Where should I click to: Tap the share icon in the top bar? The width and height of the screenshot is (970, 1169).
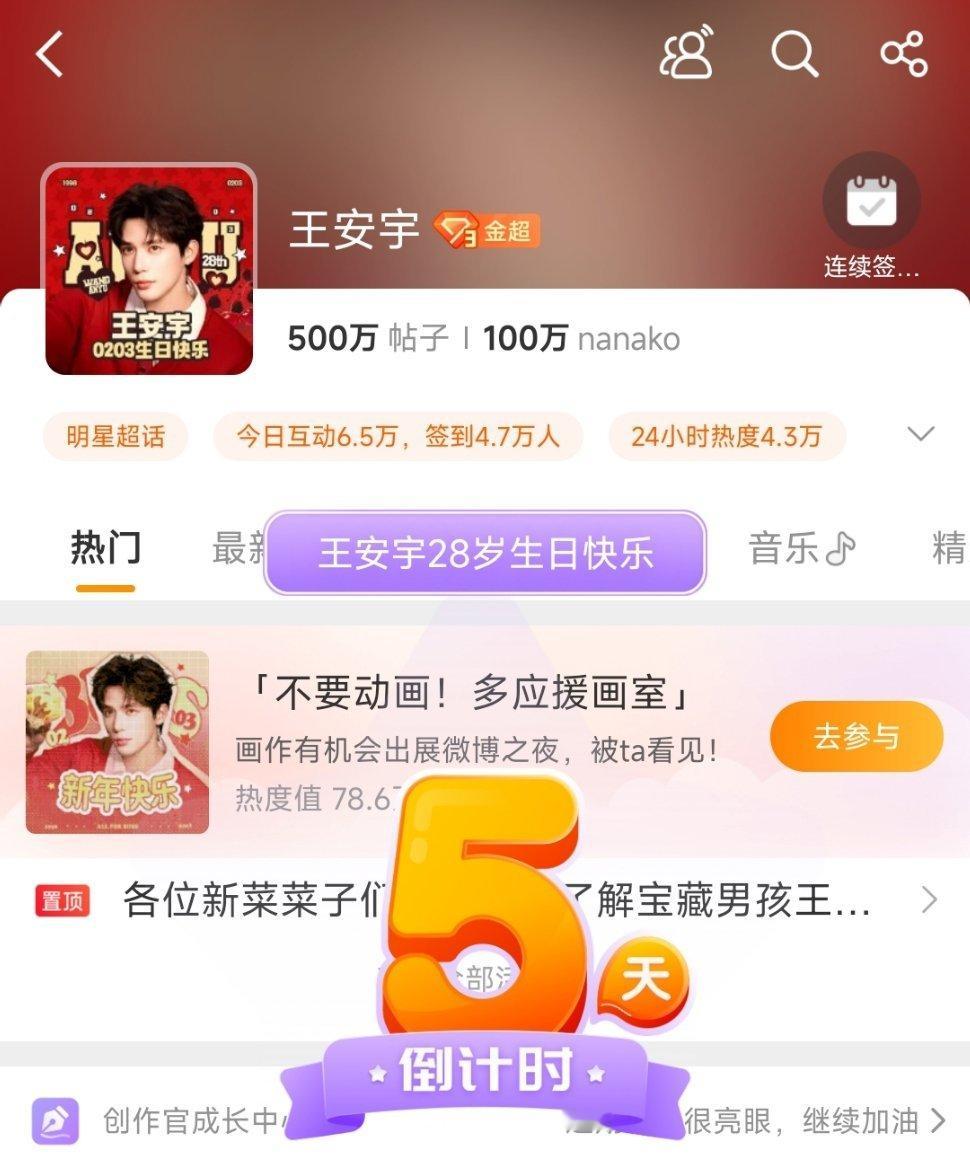tap(905, 55)
